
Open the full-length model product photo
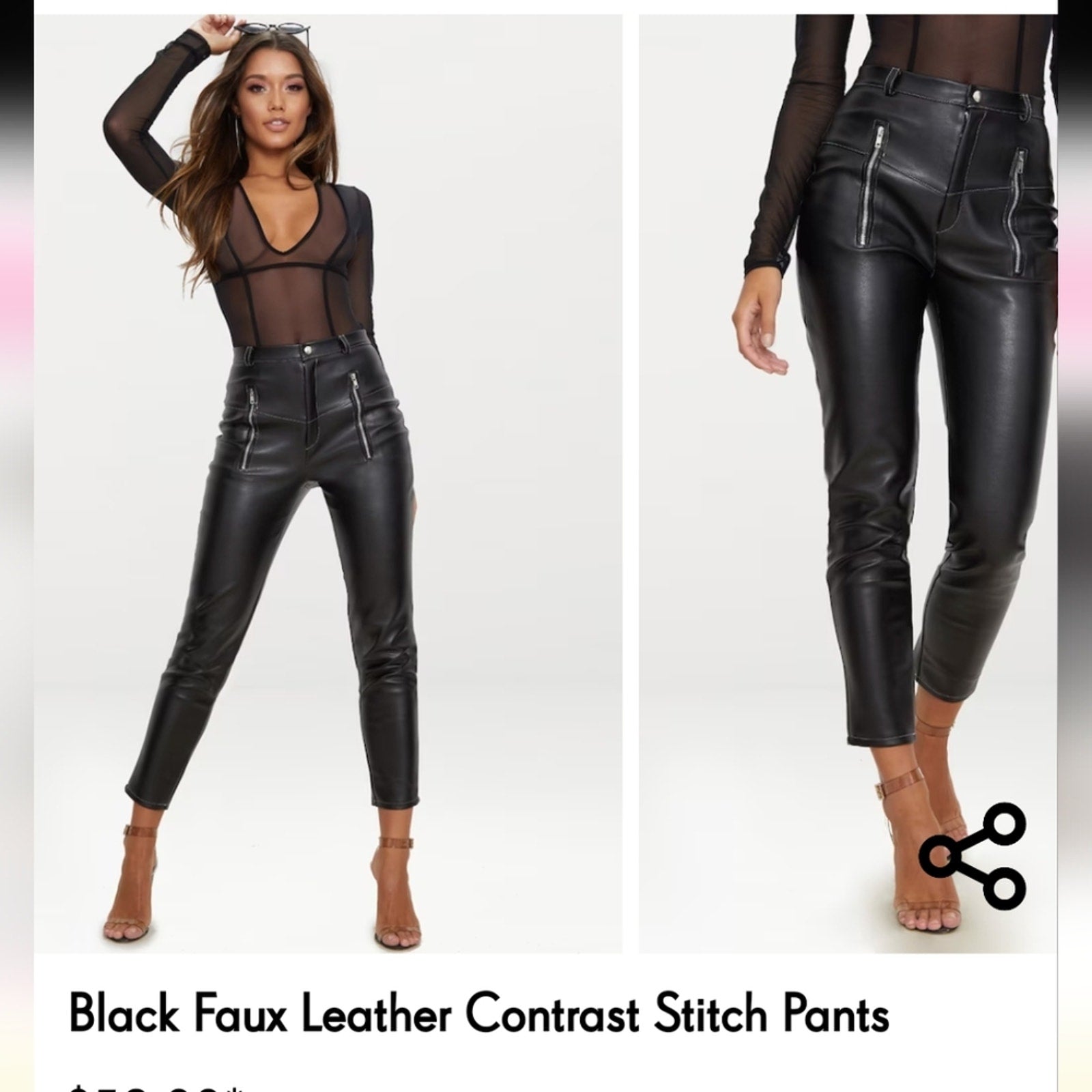[328, 483]
